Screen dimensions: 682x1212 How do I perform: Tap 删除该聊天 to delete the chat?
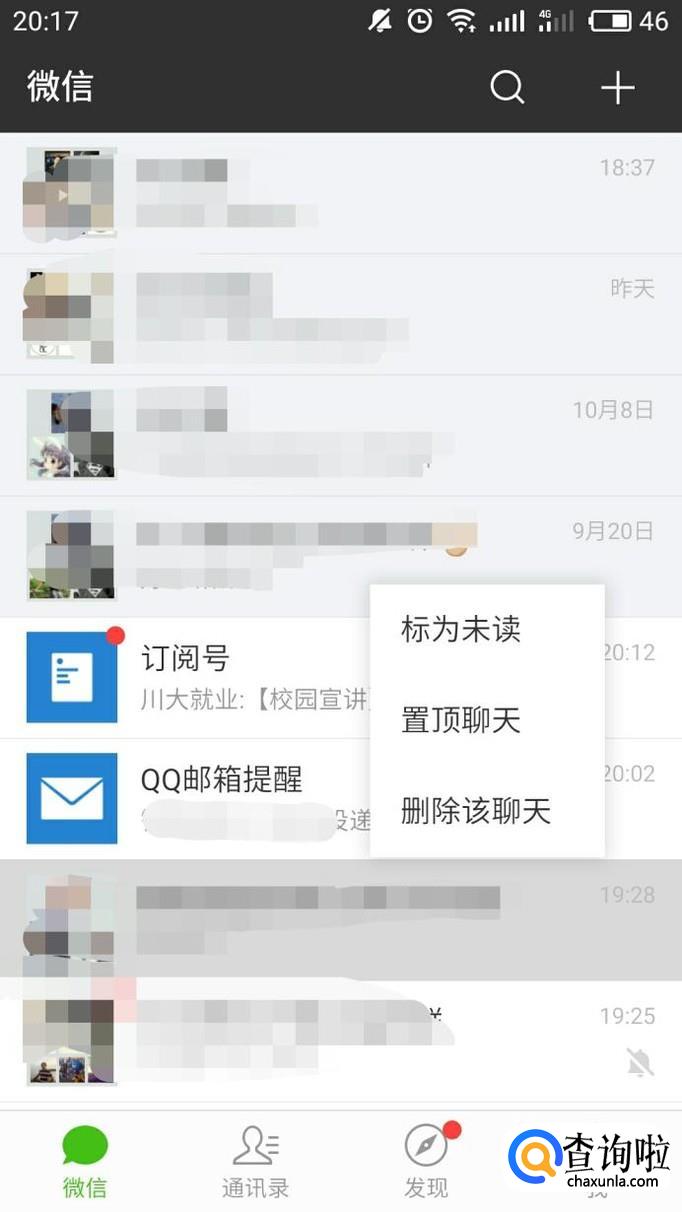tap(476, 810)
